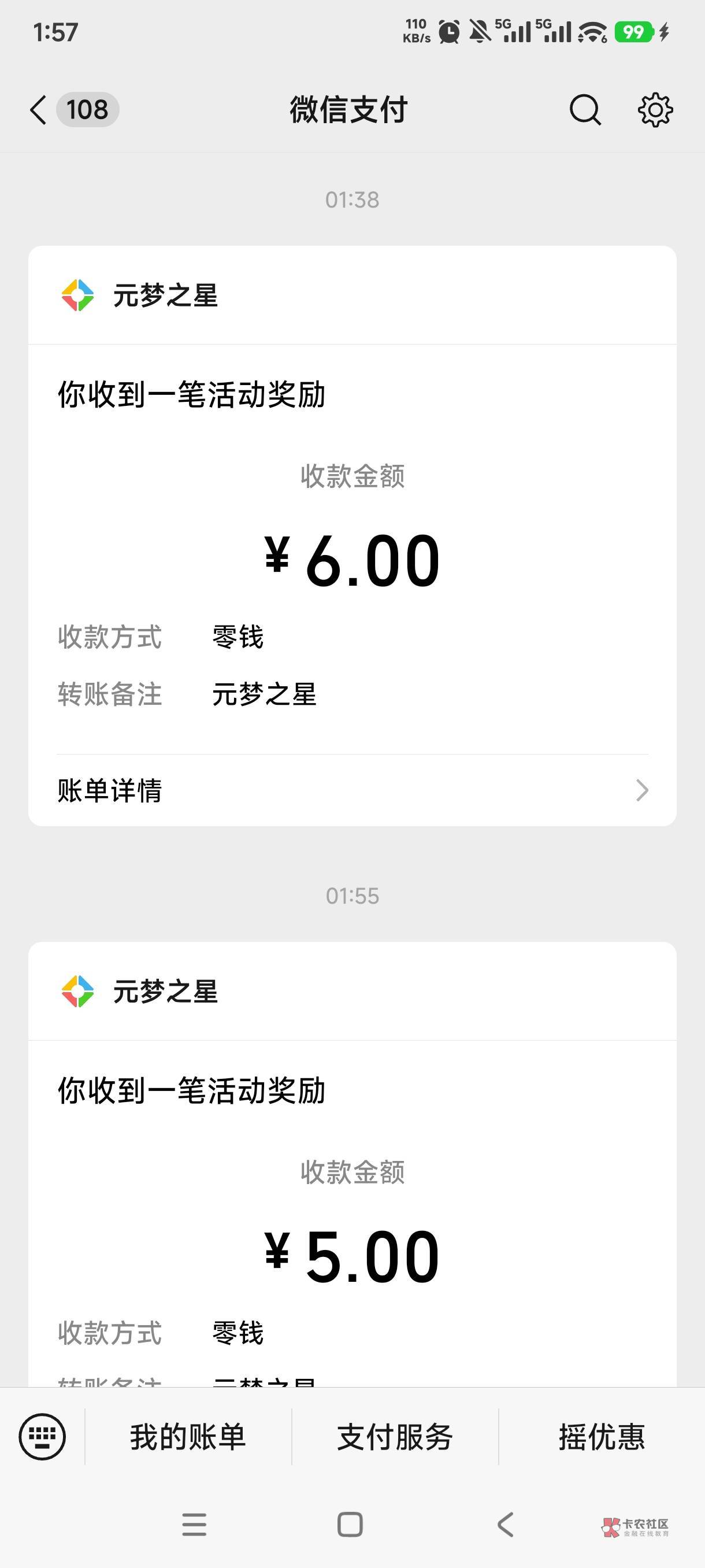
Task: Open 账单详情 for the ¥6.00 reward
Action: pyautogui.click(x=352, y=791)
